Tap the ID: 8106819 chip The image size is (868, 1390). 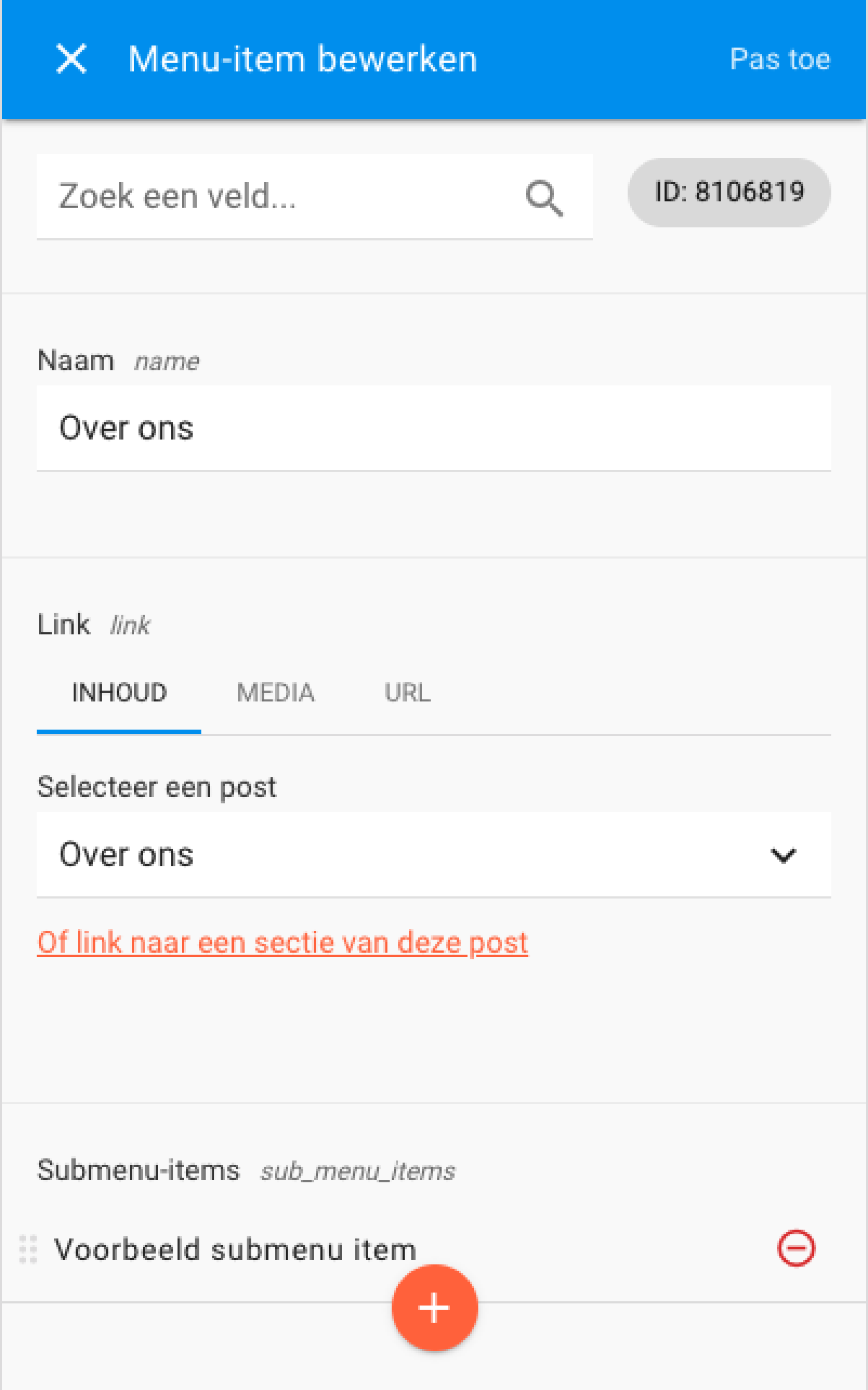[729, 192]
